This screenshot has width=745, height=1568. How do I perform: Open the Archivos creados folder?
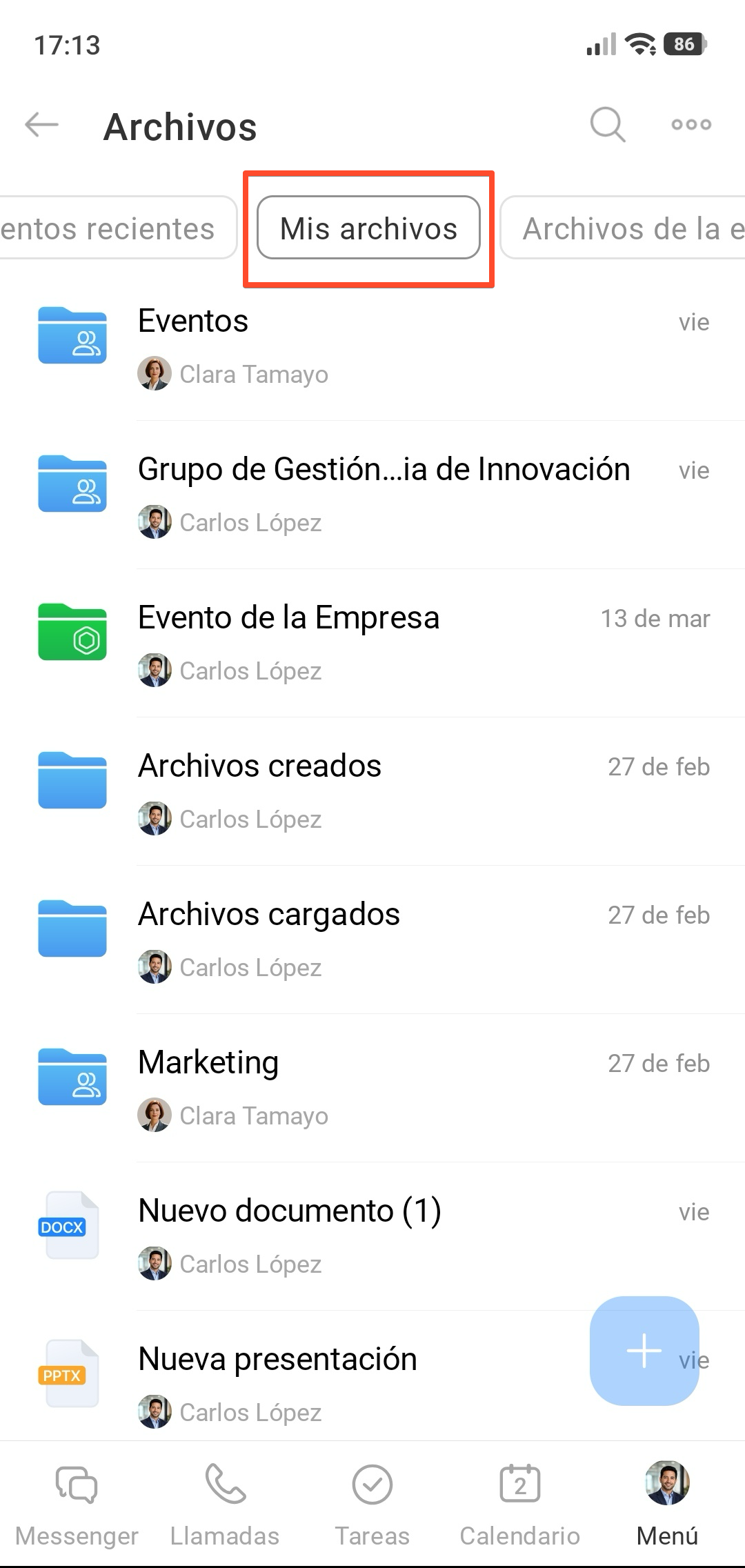[x=372, y=791]
